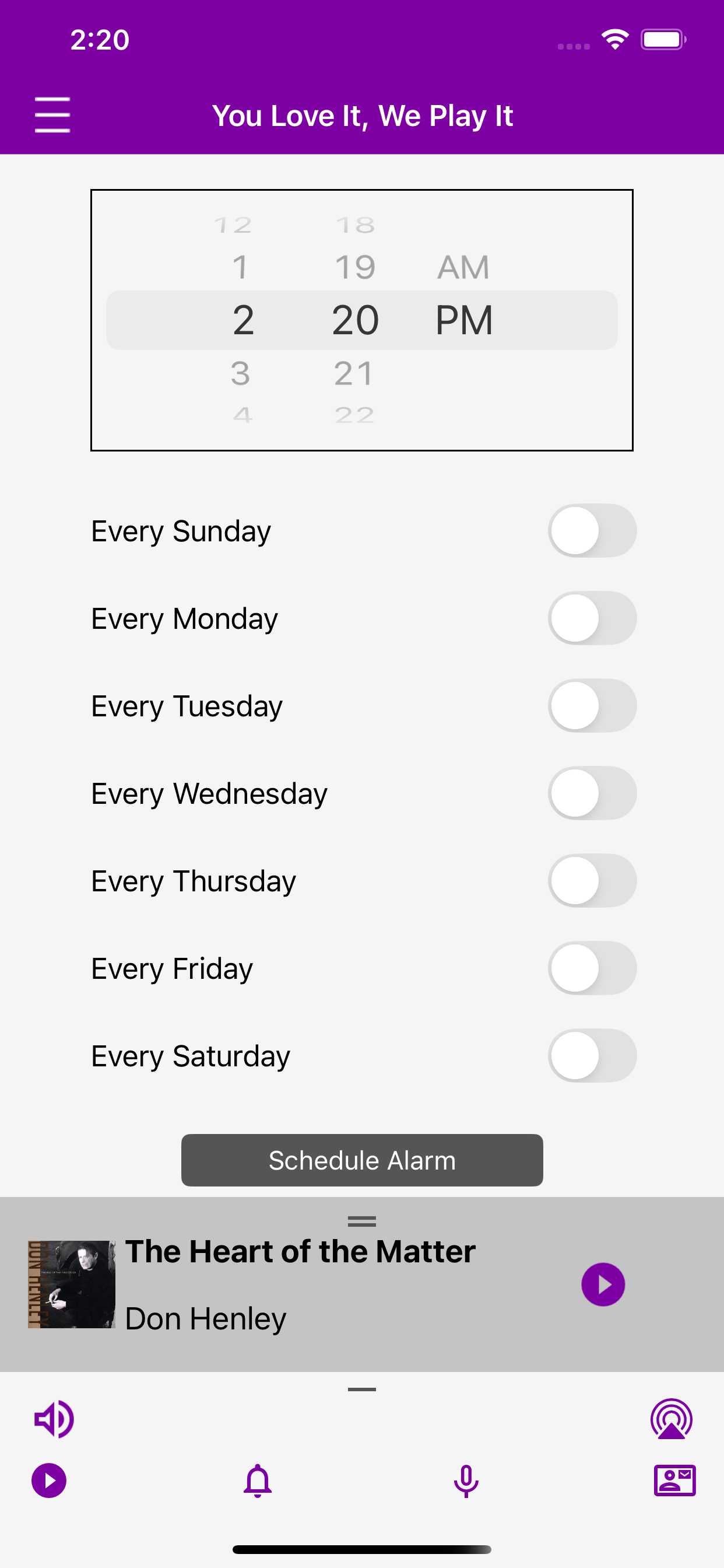Select hour 3 in the time picker
This screenshot has width=724, height=1568.
pyautogui.click(x=241, y=373)
